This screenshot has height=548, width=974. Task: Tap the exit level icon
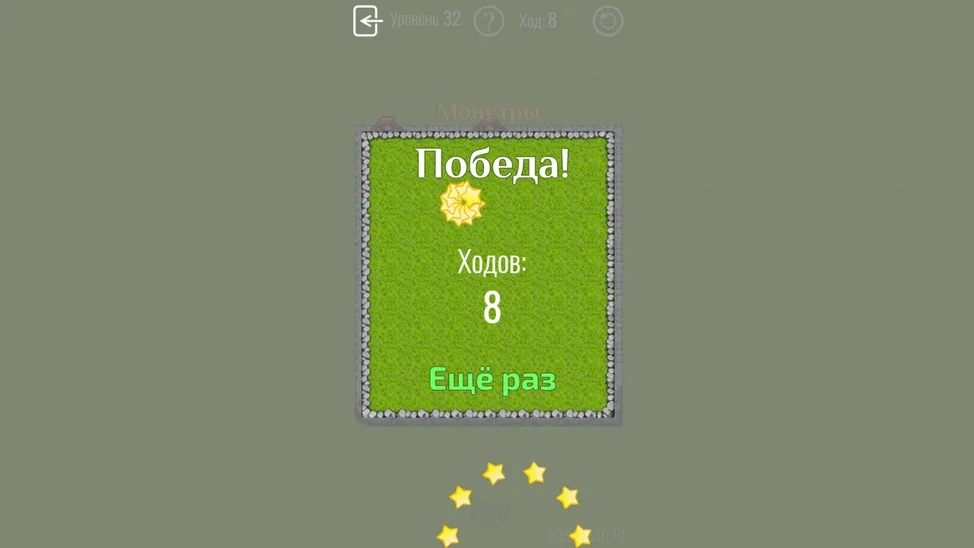(367, 21)
